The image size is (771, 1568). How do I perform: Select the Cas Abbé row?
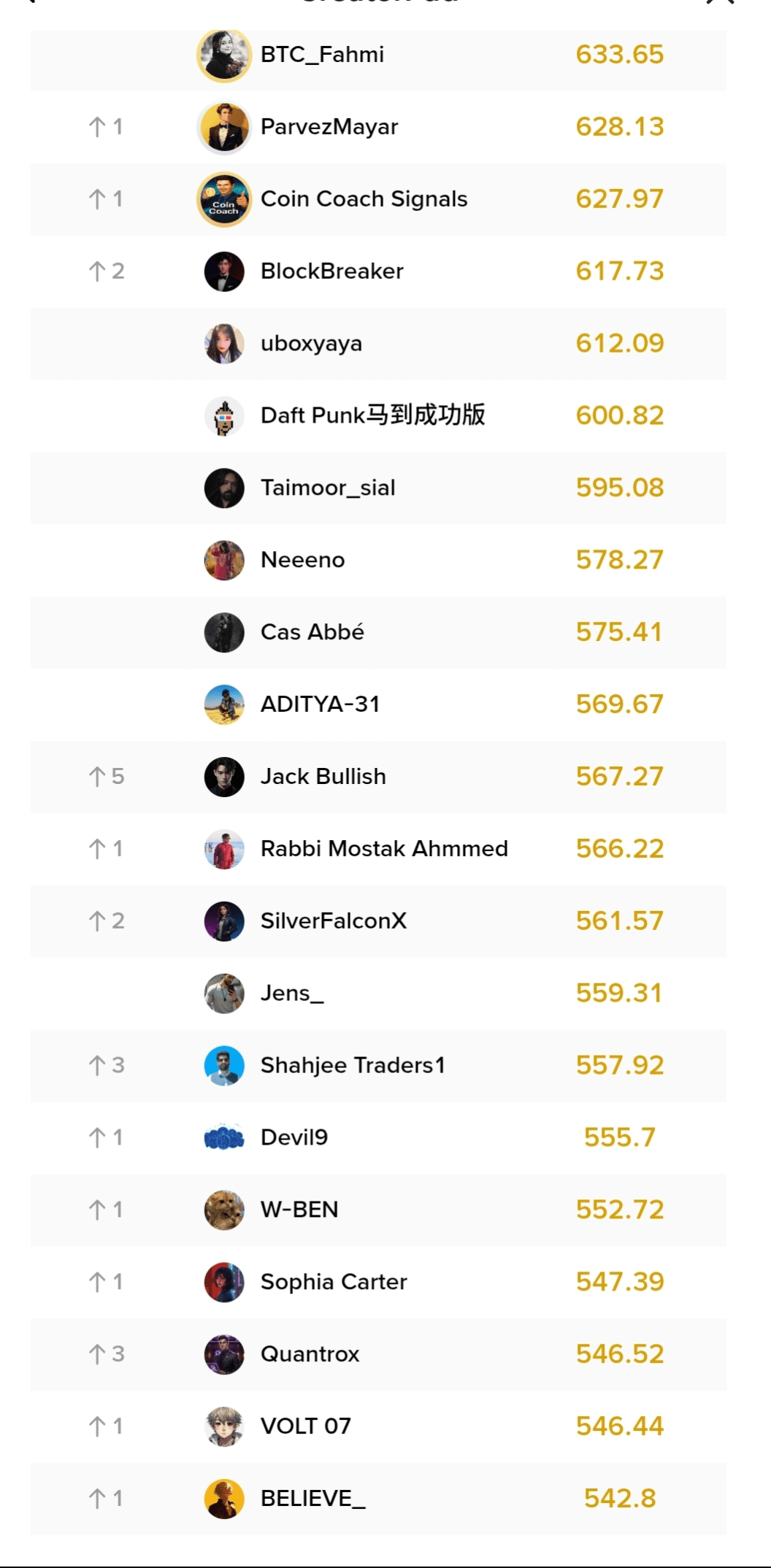(x=312, y=632)
